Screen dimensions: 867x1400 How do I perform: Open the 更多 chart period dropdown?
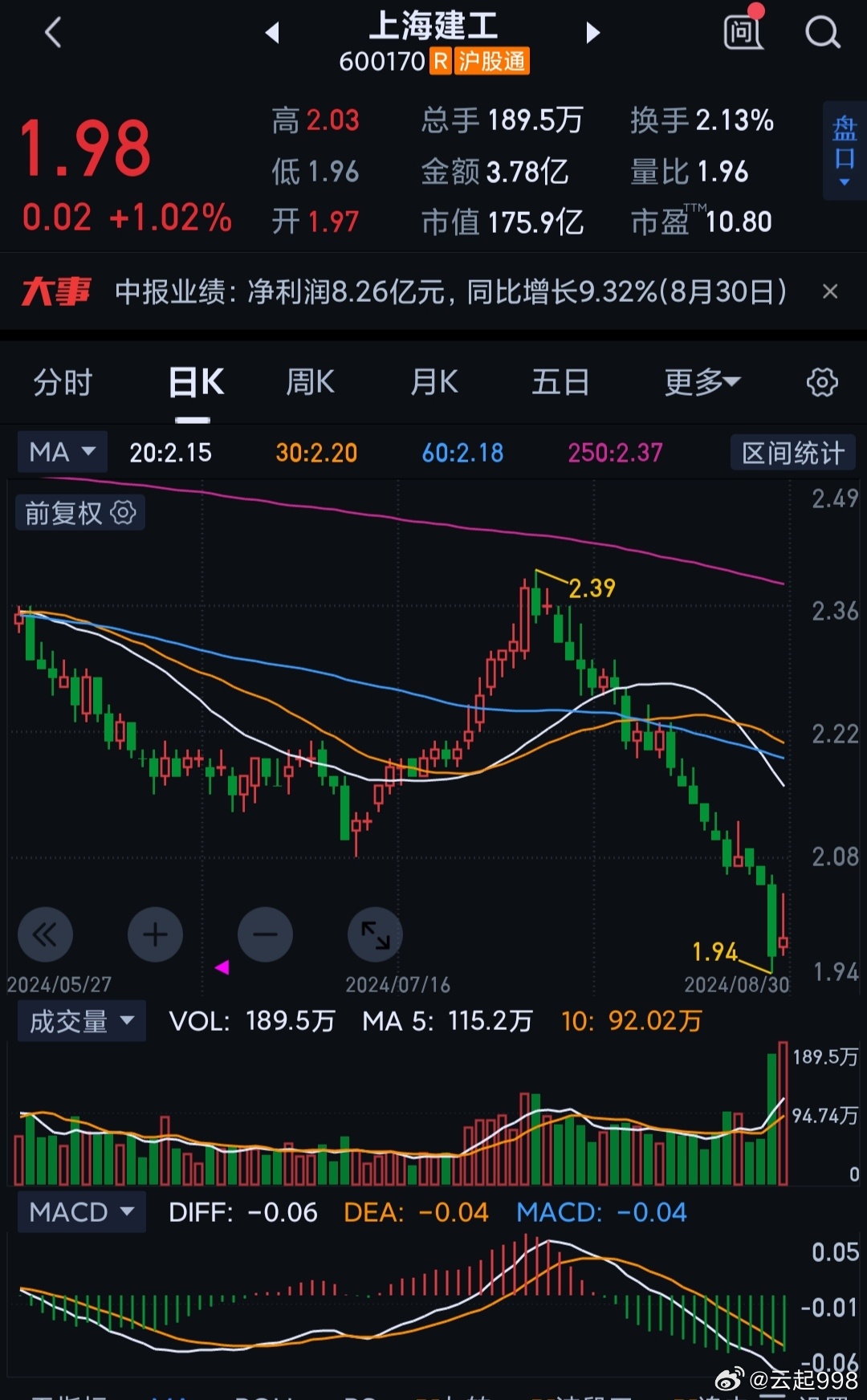click(x=702, y=382)
